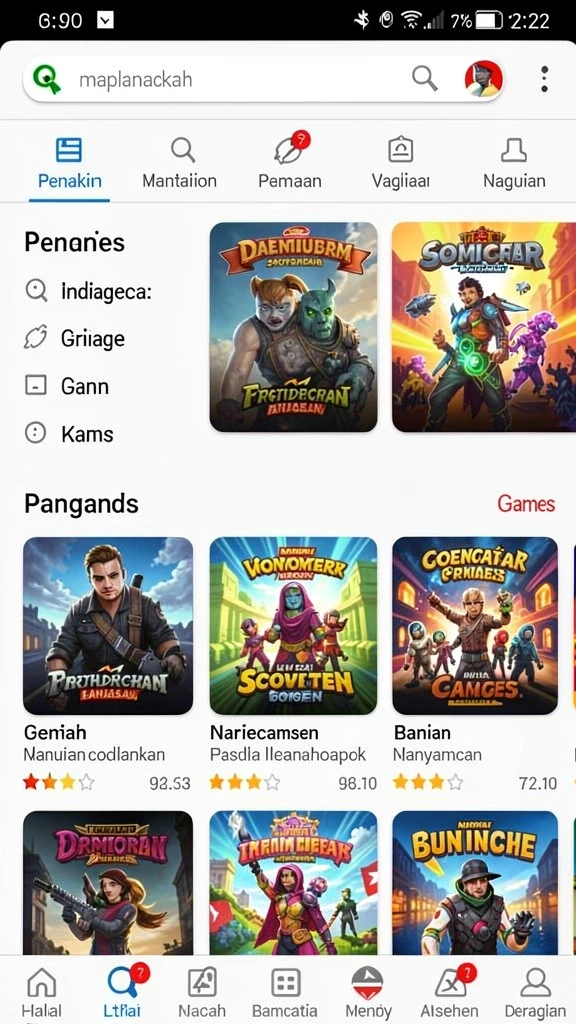Open the three-dot overflow menu
This screenshot has width=576, height=1024.
pos(544,80)
